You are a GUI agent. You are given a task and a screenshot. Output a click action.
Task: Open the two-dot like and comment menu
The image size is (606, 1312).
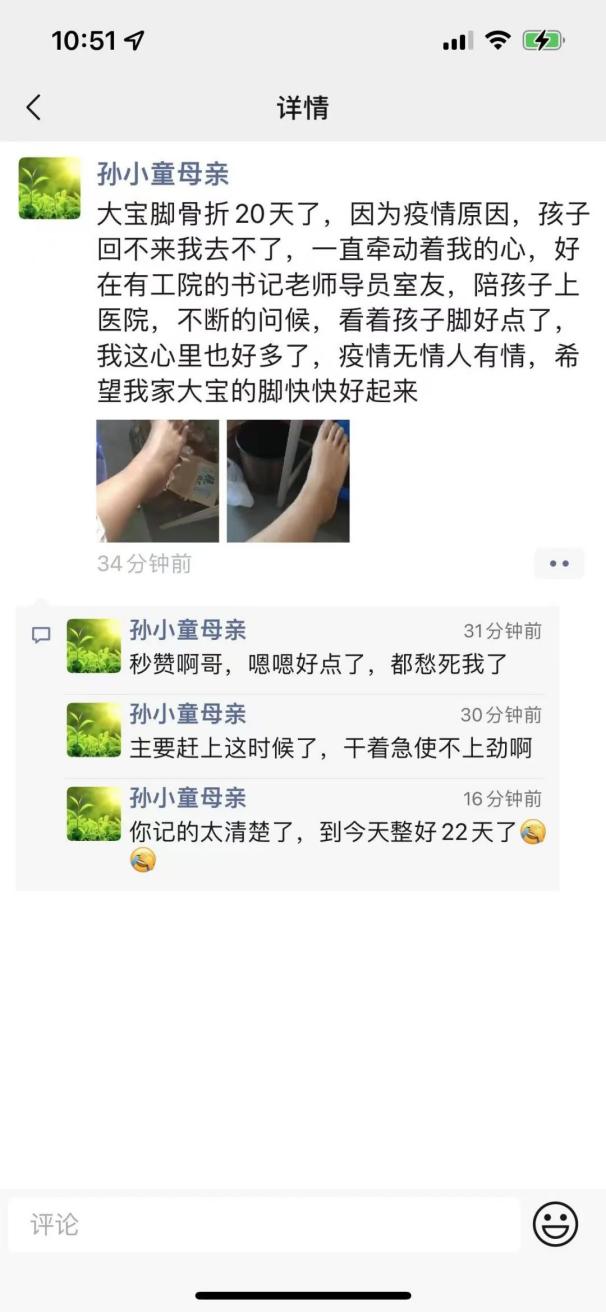point(559,564)
